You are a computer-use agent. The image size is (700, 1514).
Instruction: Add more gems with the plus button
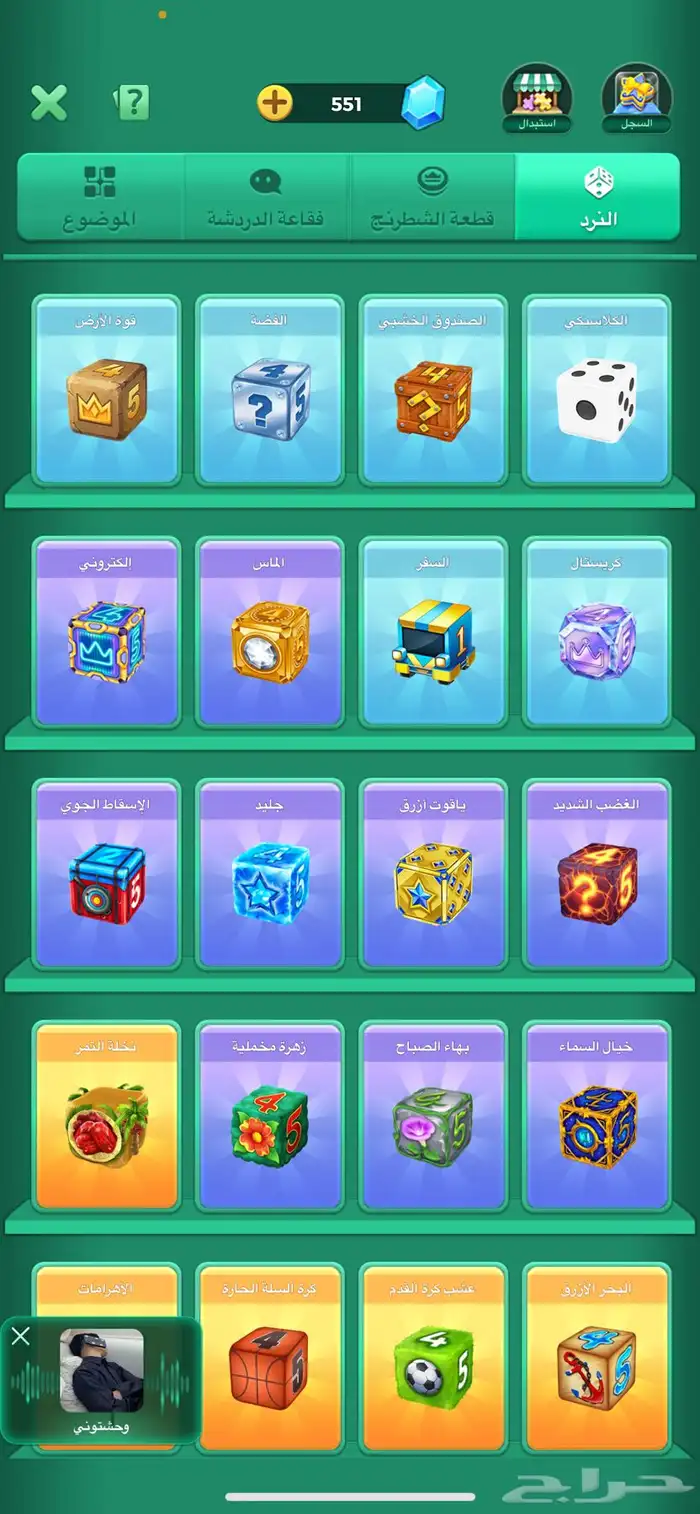click(x=275, y=103)
